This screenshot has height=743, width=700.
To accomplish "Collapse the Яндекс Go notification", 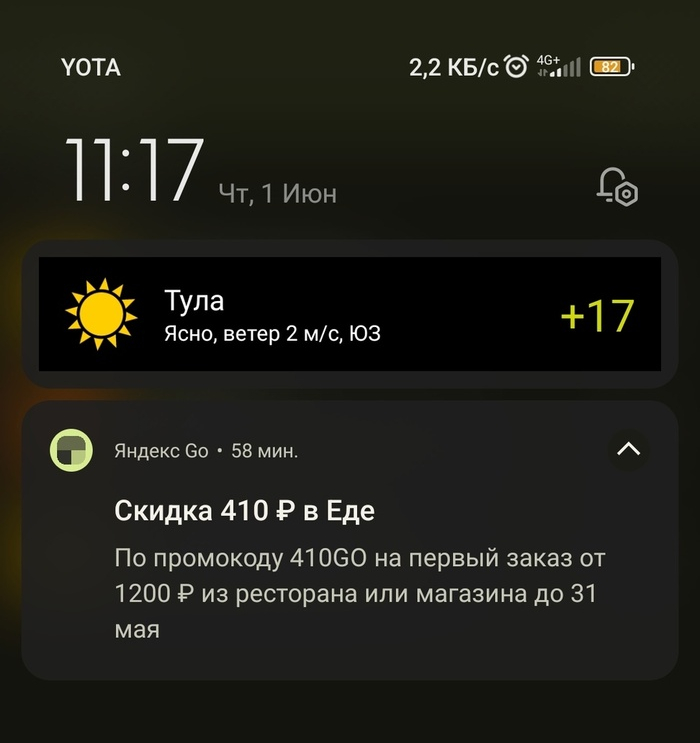I will coord(628,450).
